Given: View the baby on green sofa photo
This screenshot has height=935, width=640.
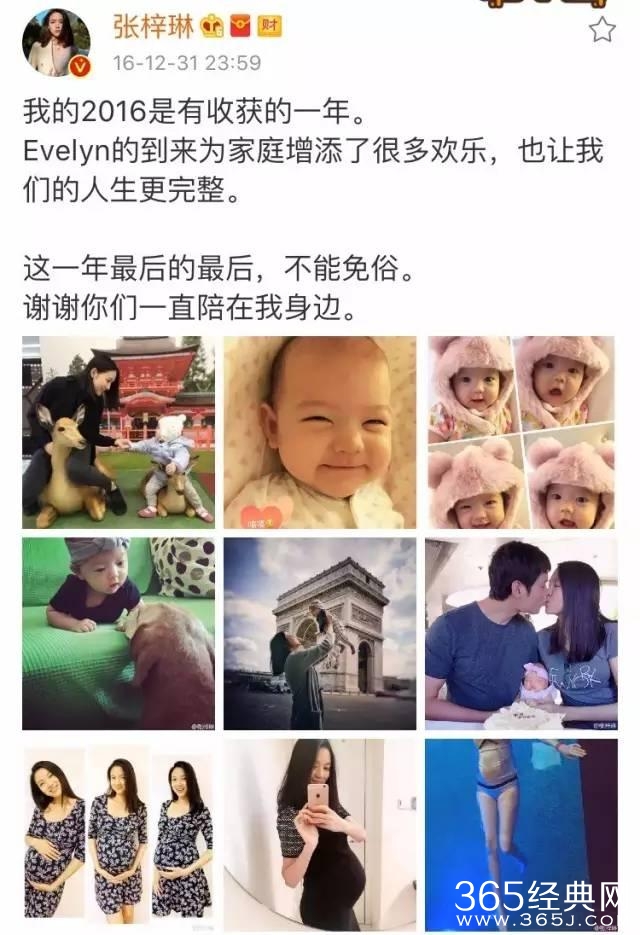Looking at the screenshot, I should (x=118, y=634).
